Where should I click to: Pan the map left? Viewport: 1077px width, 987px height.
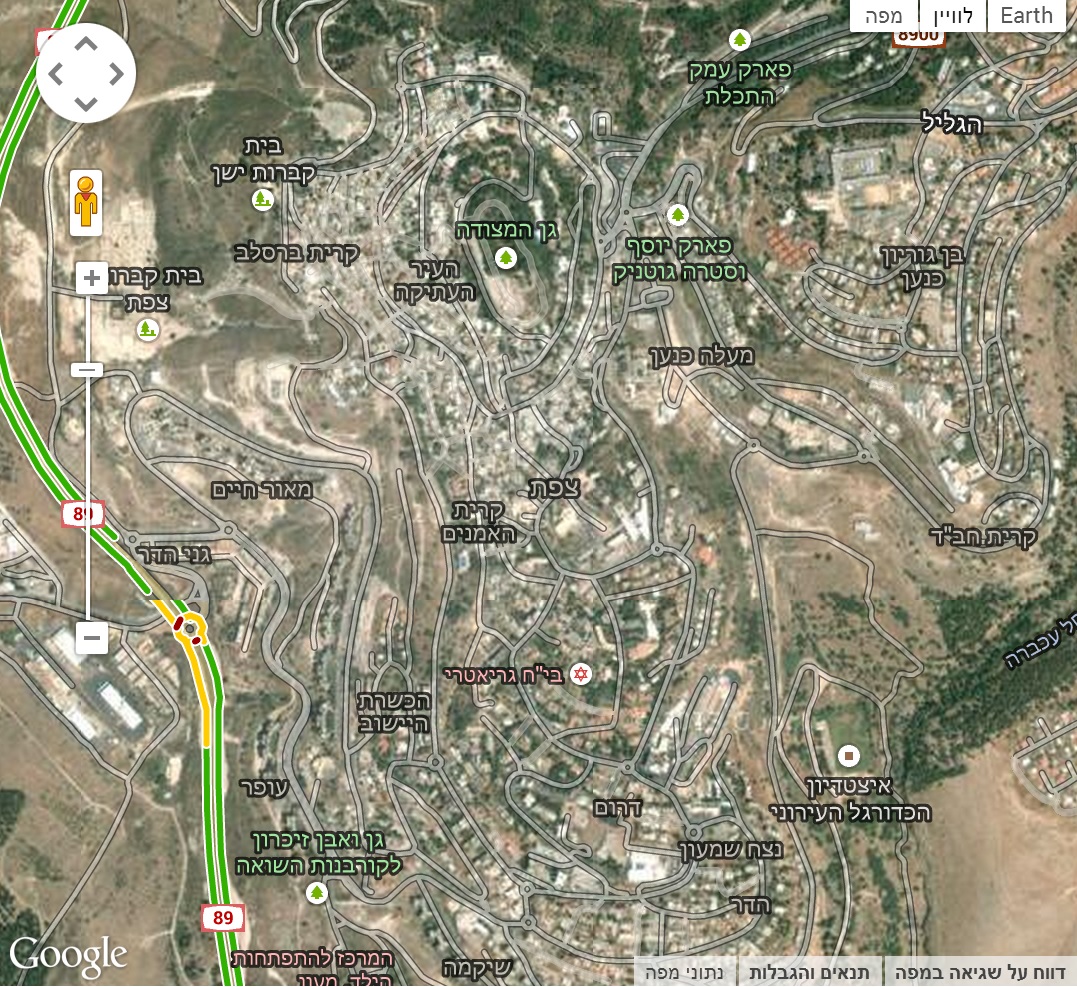click(x=56, y=74)
